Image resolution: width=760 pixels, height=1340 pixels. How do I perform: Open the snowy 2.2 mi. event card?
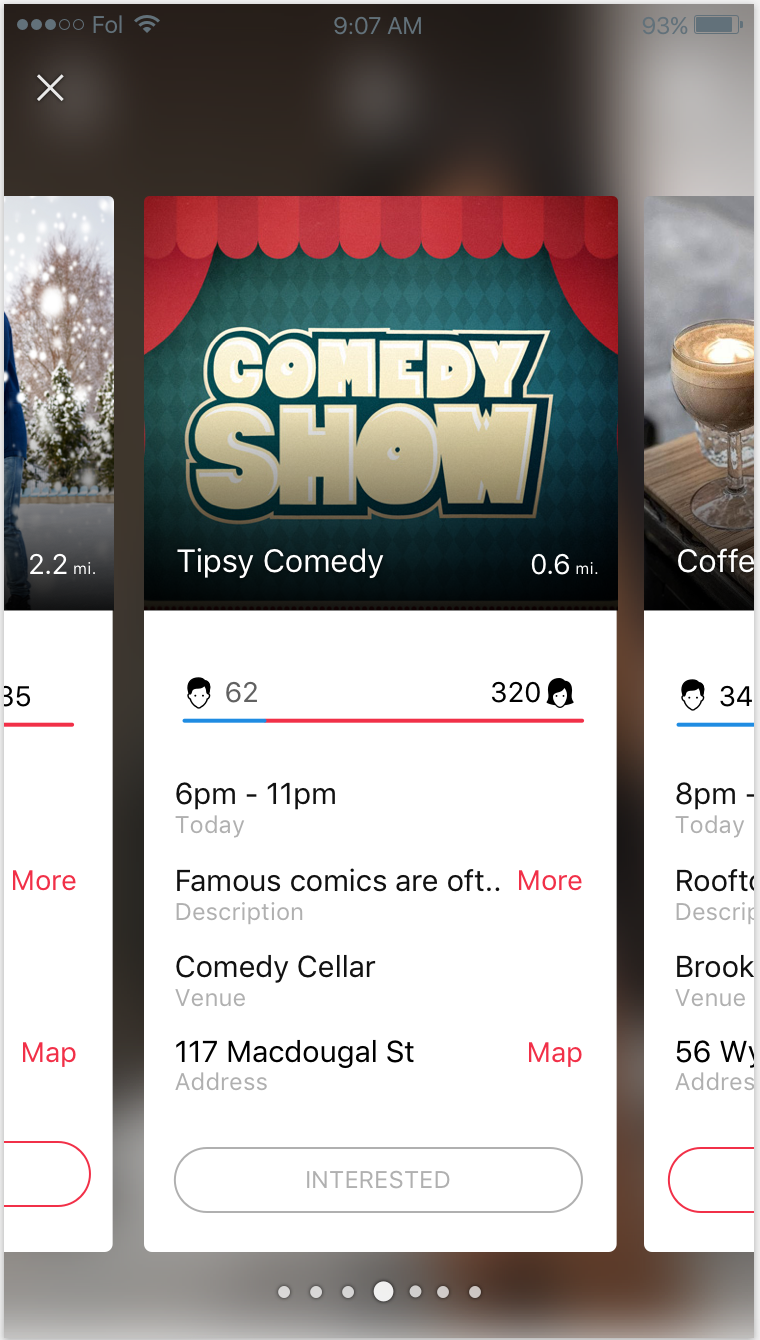58,400
